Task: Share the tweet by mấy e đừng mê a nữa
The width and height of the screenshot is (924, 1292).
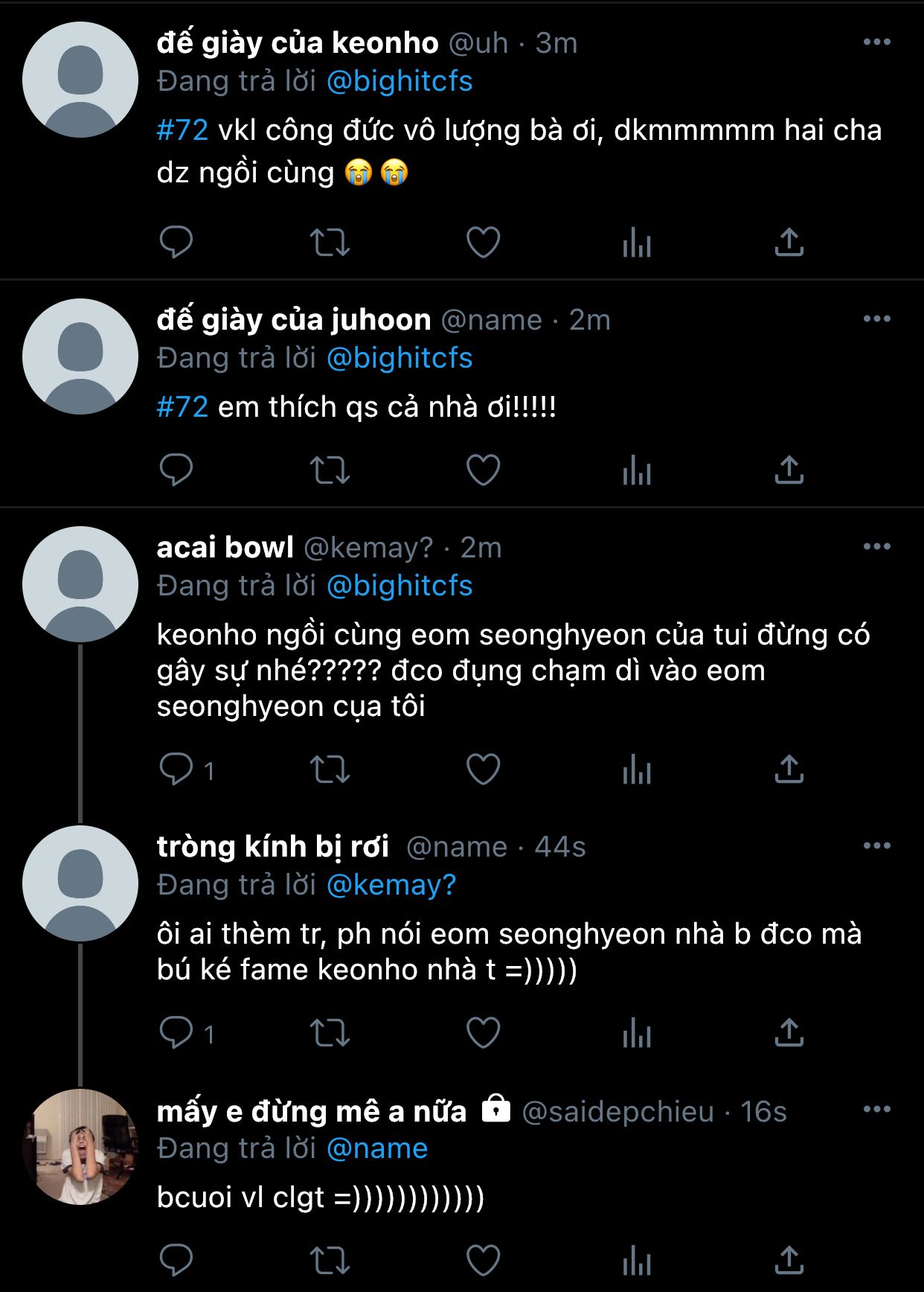Action: [789, 1261]
